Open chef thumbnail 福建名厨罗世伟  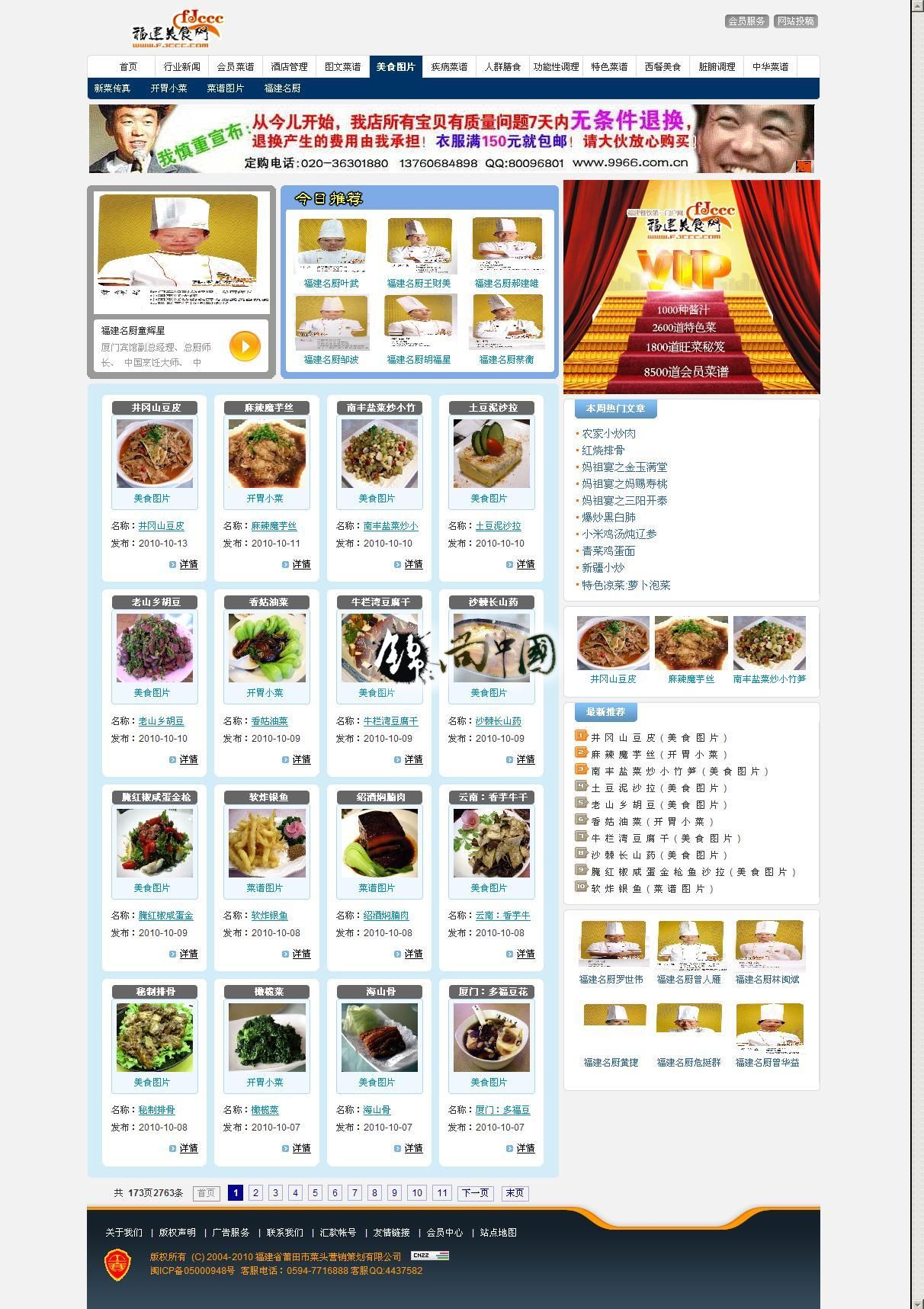click(611, 945)
